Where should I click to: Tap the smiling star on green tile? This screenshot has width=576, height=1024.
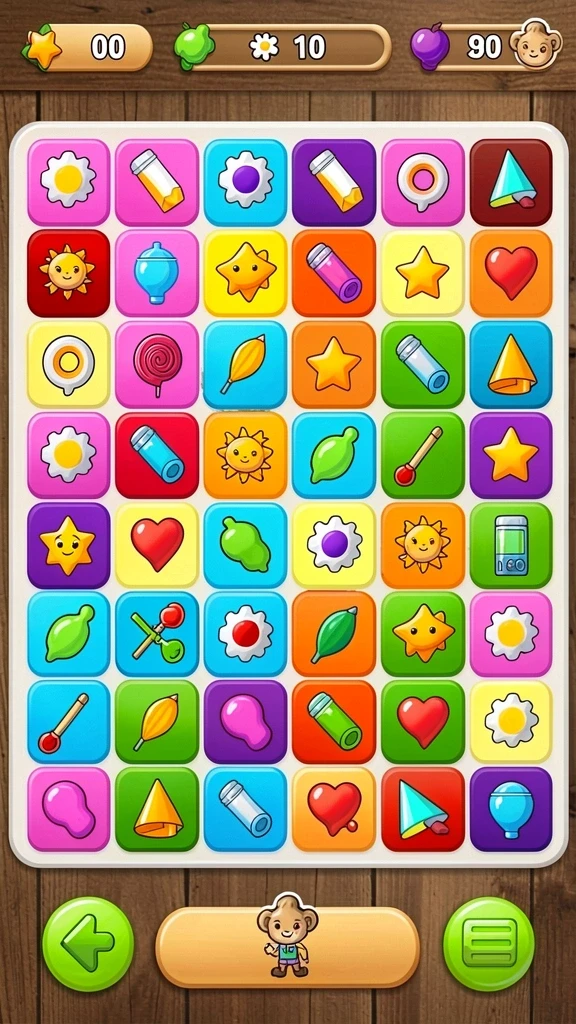423,633
